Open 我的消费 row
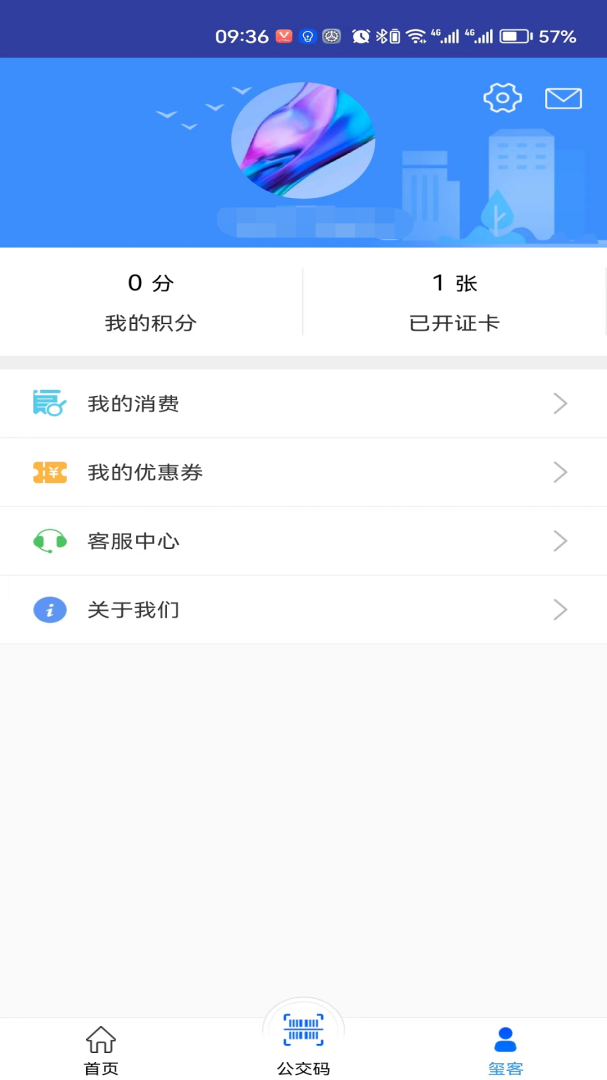The height and width of the screenshot is (1080, 607). [303, 404]
